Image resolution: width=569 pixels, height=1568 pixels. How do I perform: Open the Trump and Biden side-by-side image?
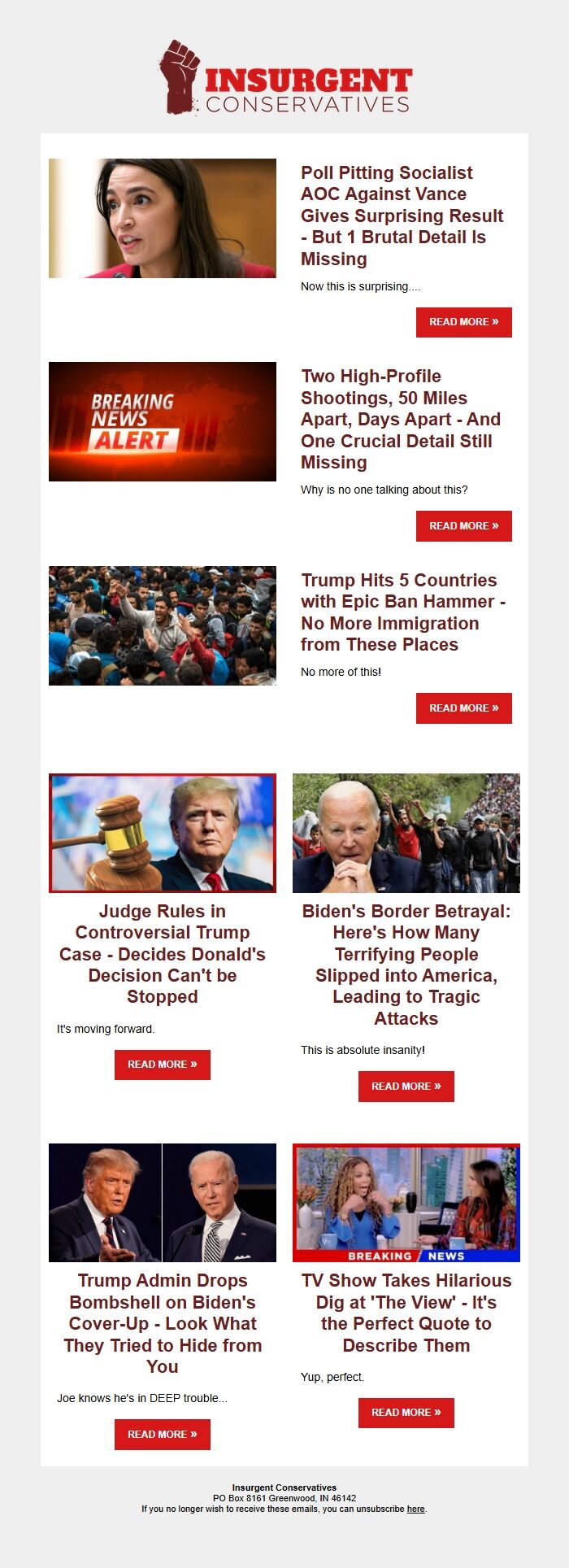coord(162,1203)
